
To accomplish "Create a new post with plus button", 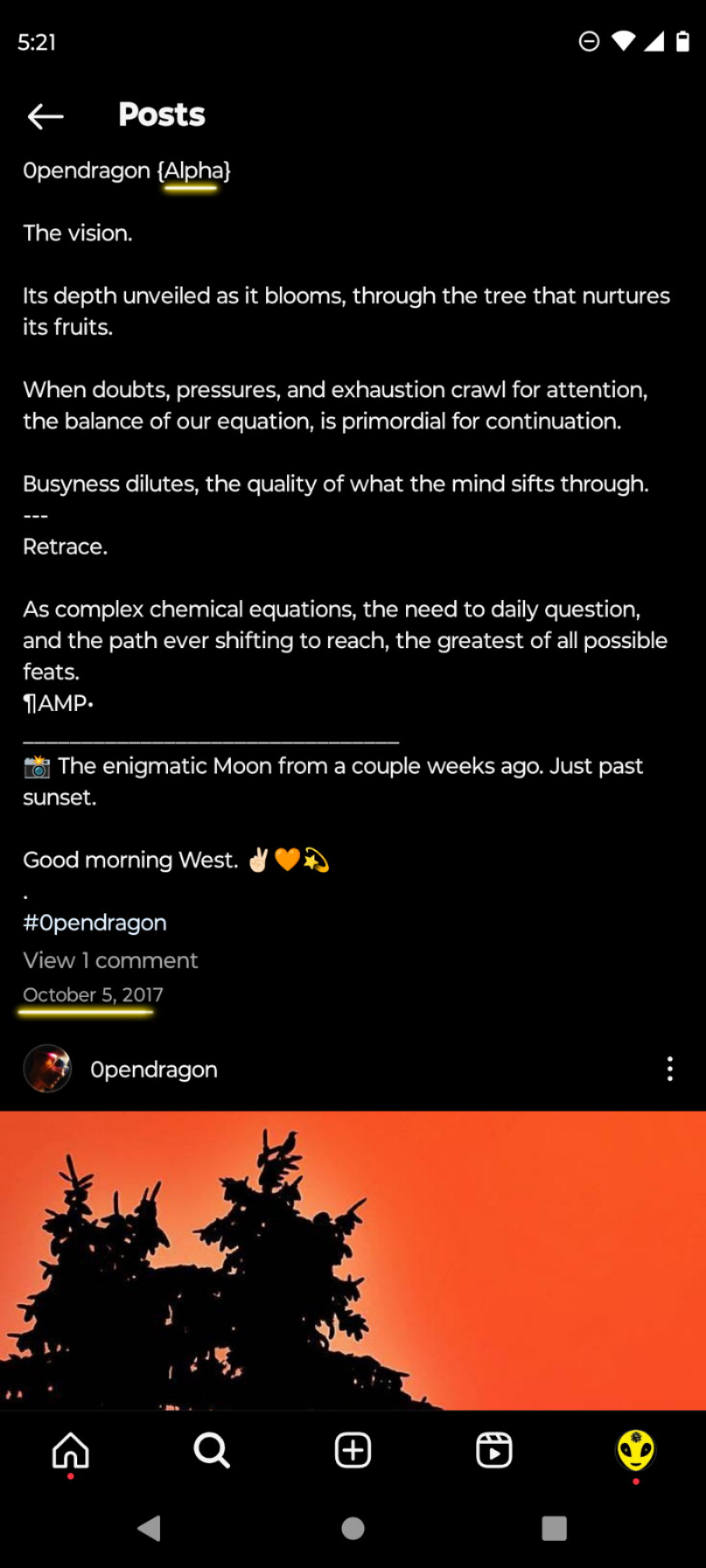I will (353, 1450).
